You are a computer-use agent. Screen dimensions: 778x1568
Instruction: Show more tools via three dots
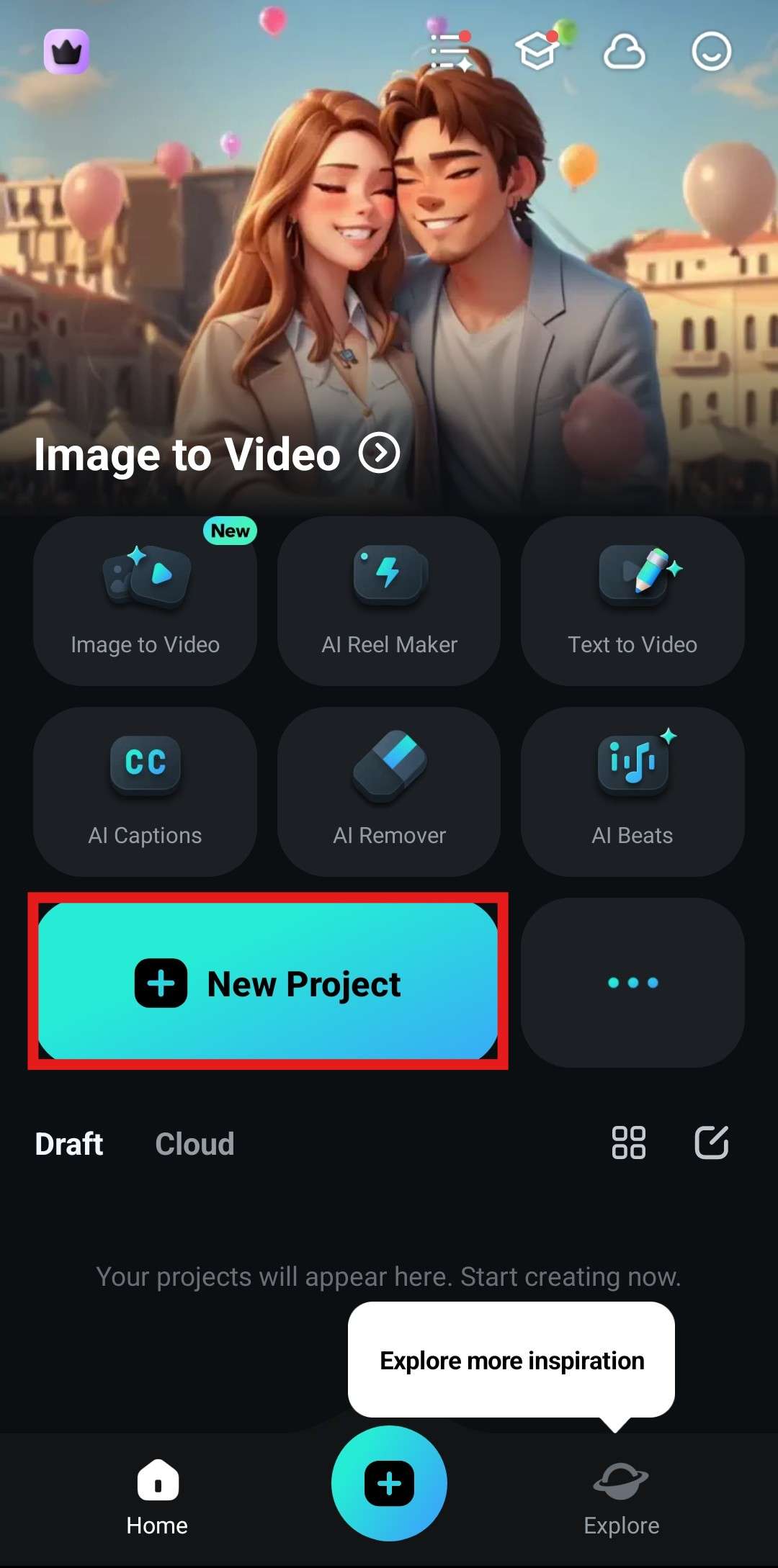point(632,983)
